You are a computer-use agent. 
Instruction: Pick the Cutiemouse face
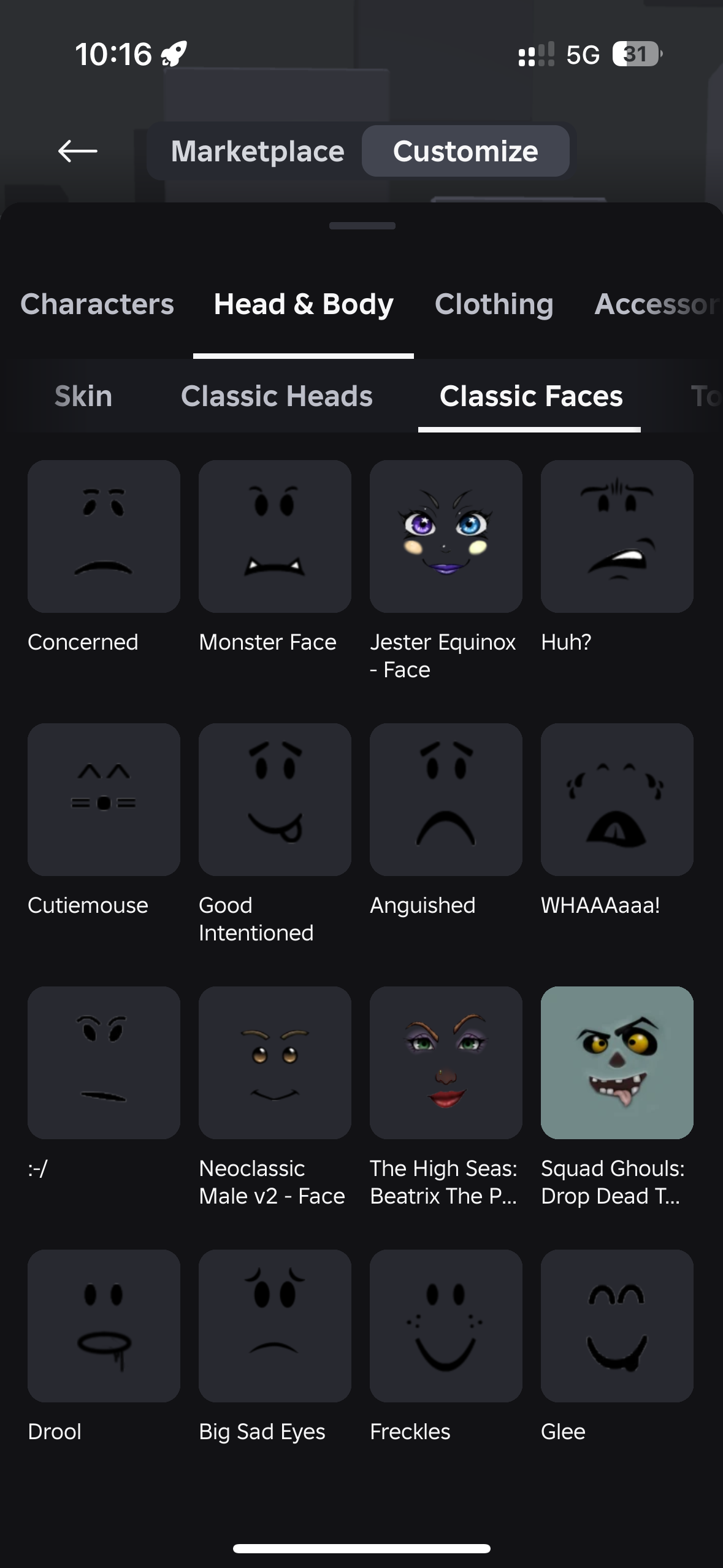[x=104, y=799]
